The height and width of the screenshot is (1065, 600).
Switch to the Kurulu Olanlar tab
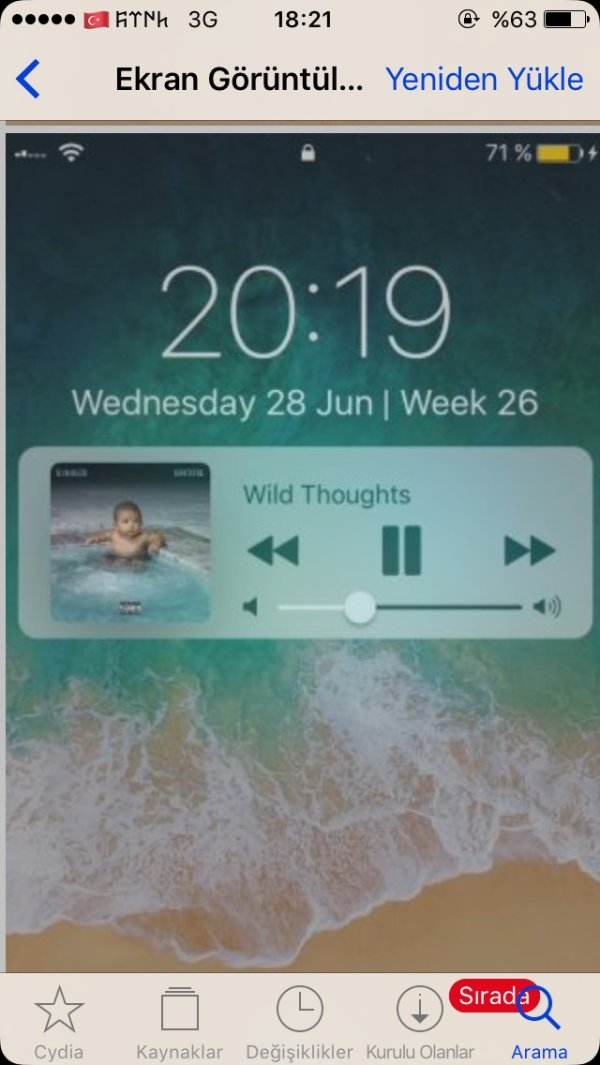click(420, 1022)
